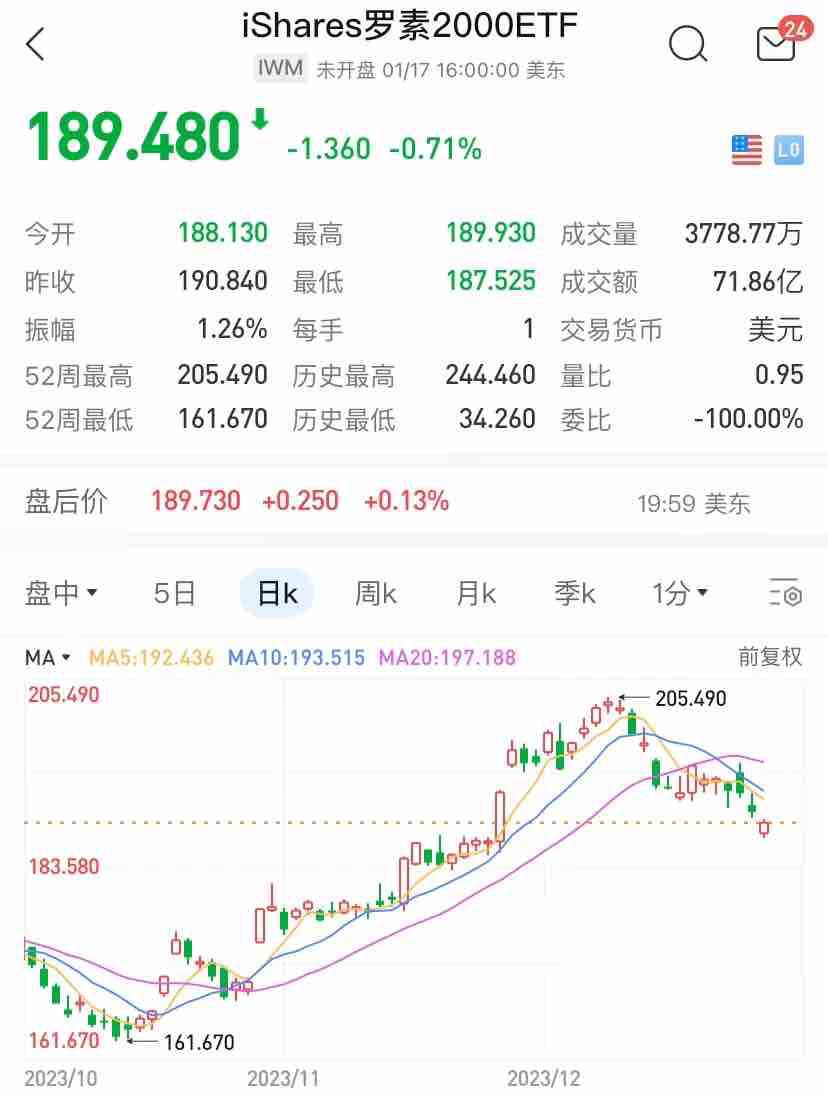Select the 日k chart tab
This screenshot has width=828, height=1094.
[x=277, y=594]
